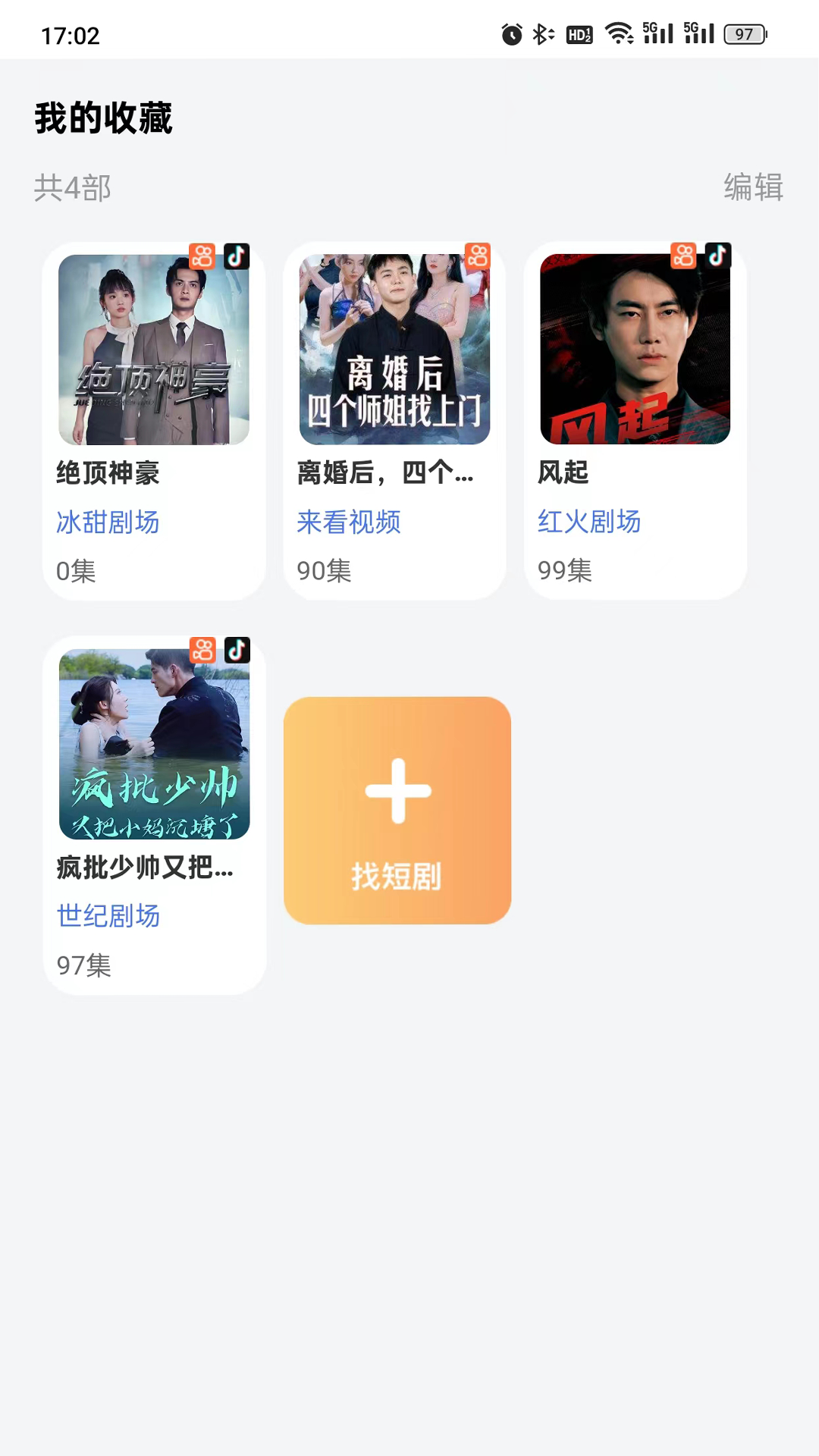Open the 冰甜剧场 link
Viewport: 819px width, 1456px height.
click(x=106, y=522)
